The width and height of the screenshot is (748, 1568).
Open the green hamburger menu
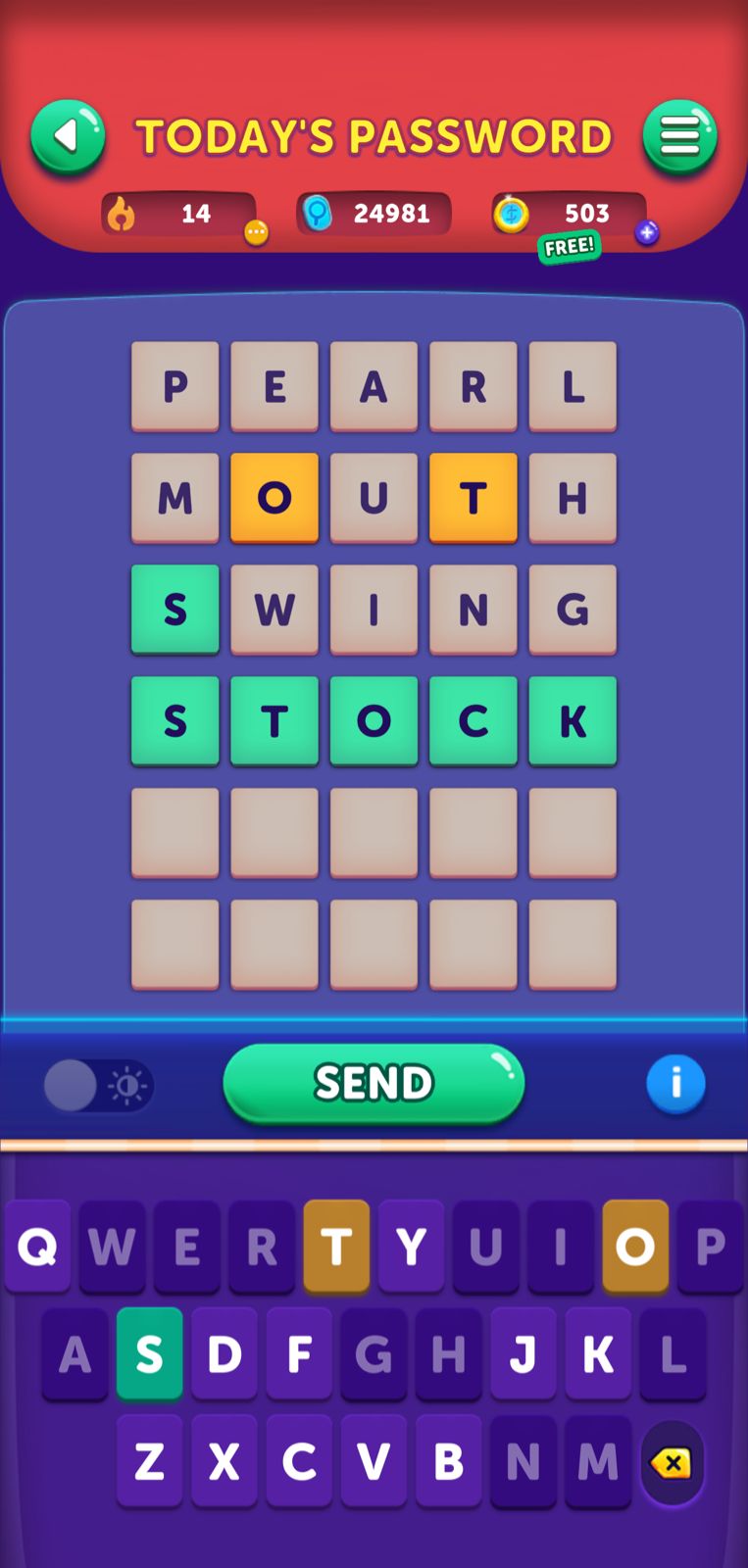pyautogui.click(x=679, y=137)
